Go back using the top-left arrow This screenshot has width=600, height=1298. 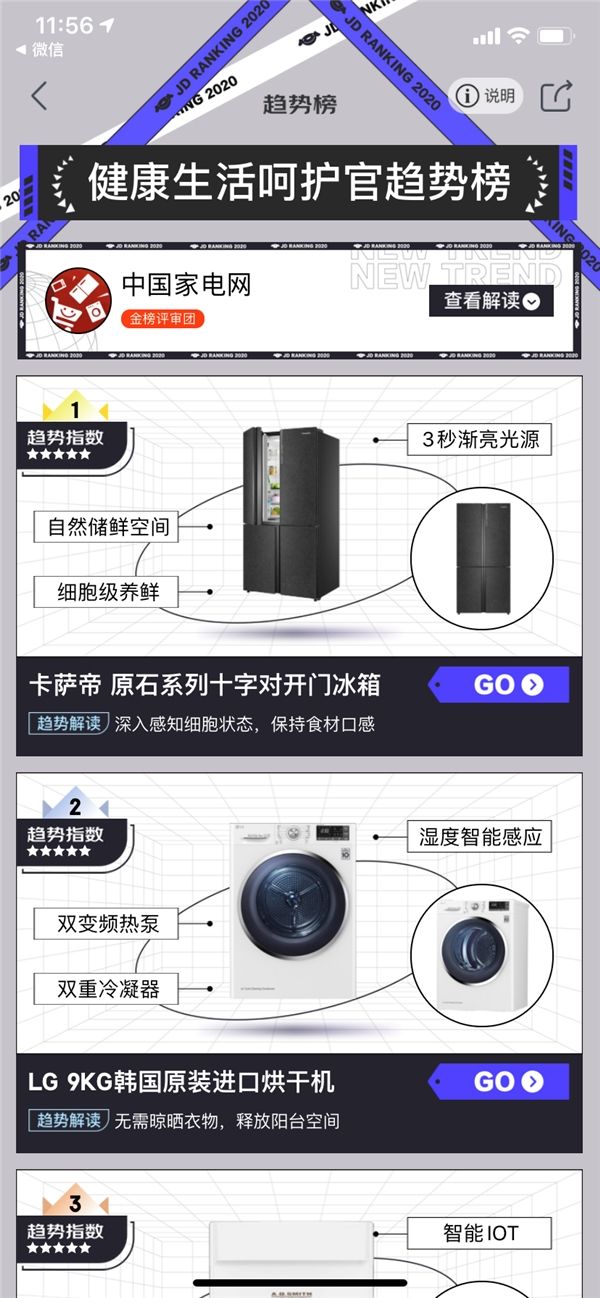click(39, 97)
